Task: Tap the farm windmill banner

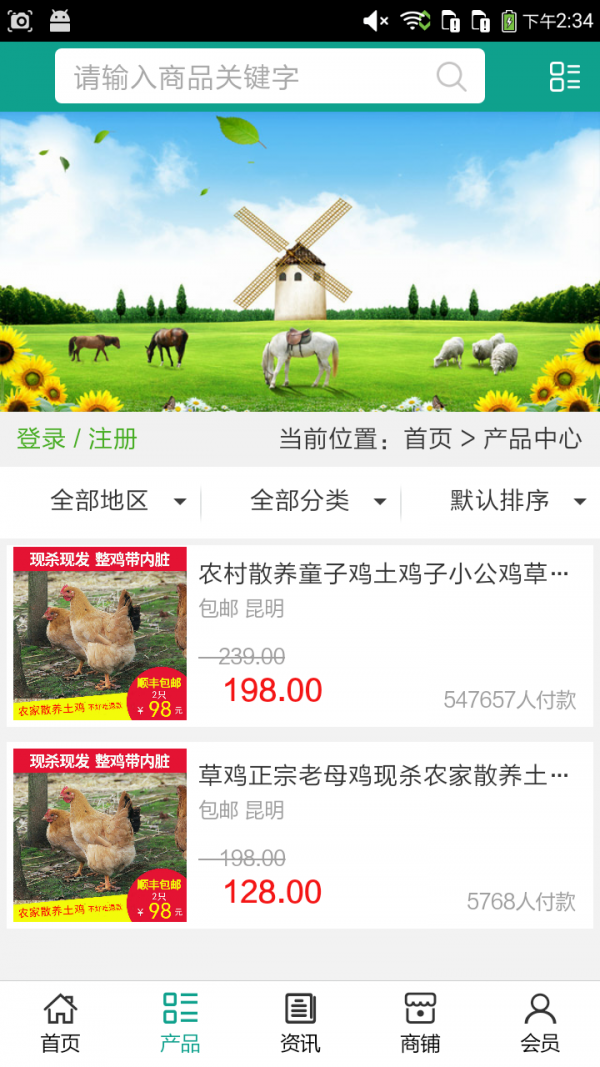Action: pyautogui.click(x=300, y=262)
